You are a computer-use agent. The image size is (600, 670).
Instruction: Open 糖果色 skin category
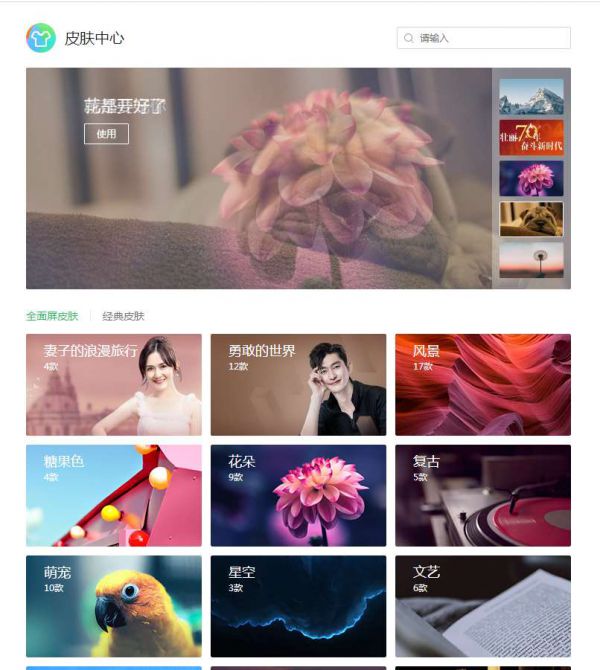click(113, 495)
